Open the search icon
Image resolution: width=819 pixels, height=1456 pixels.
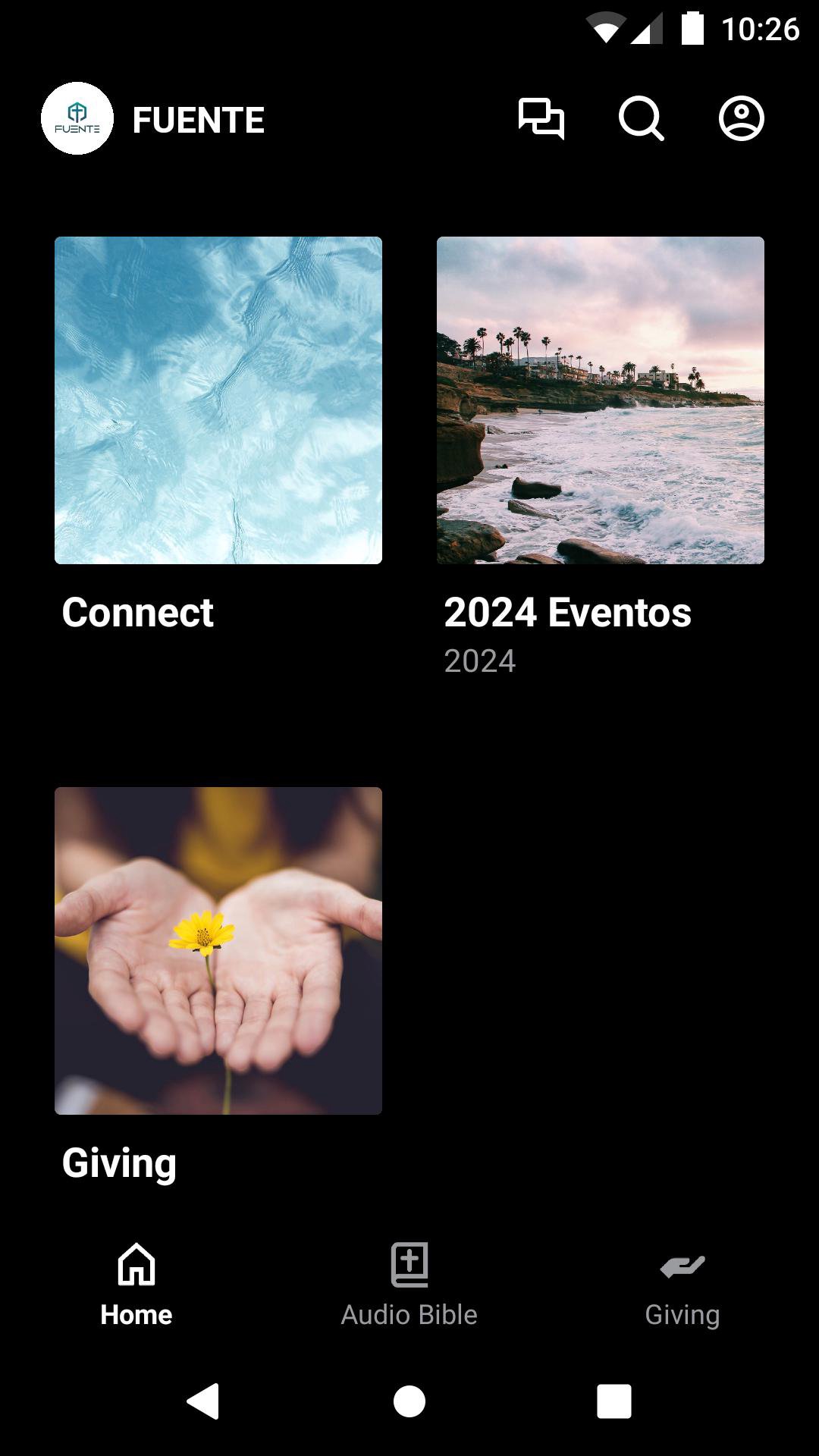641,119
